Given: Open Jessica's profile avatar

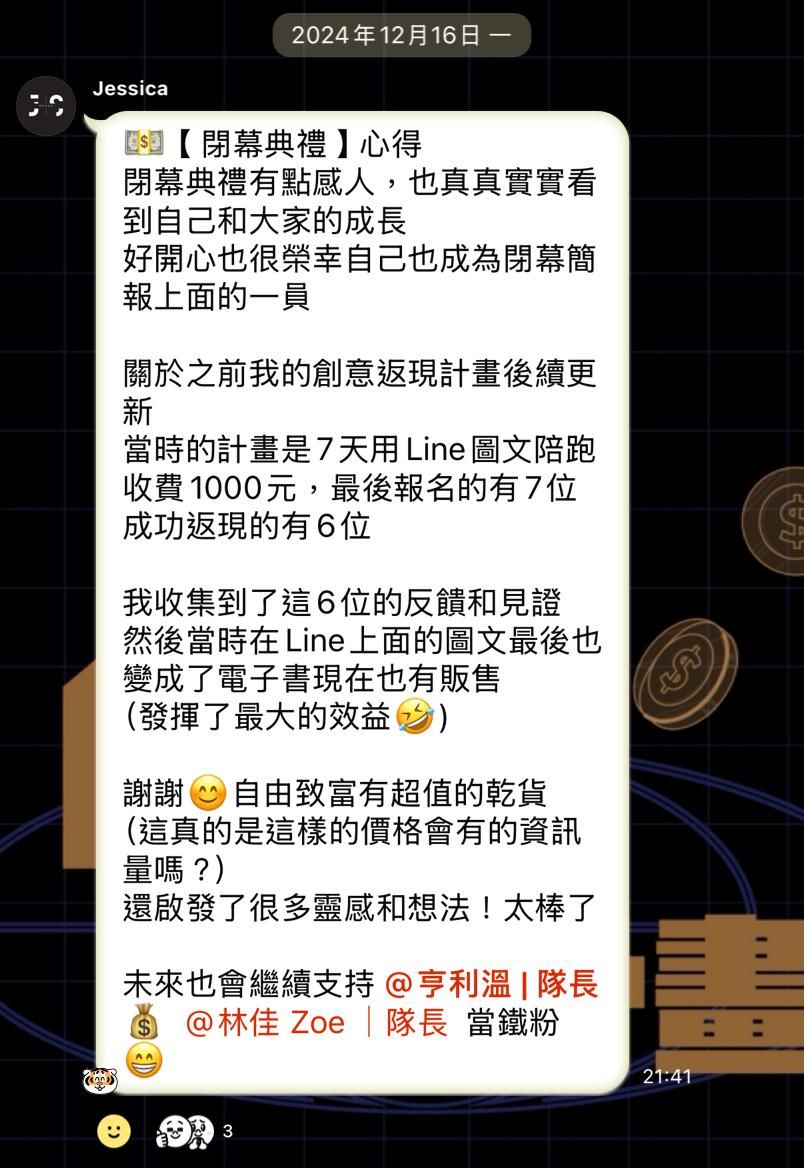Looking at the screenshot, I should pos(46,105).
